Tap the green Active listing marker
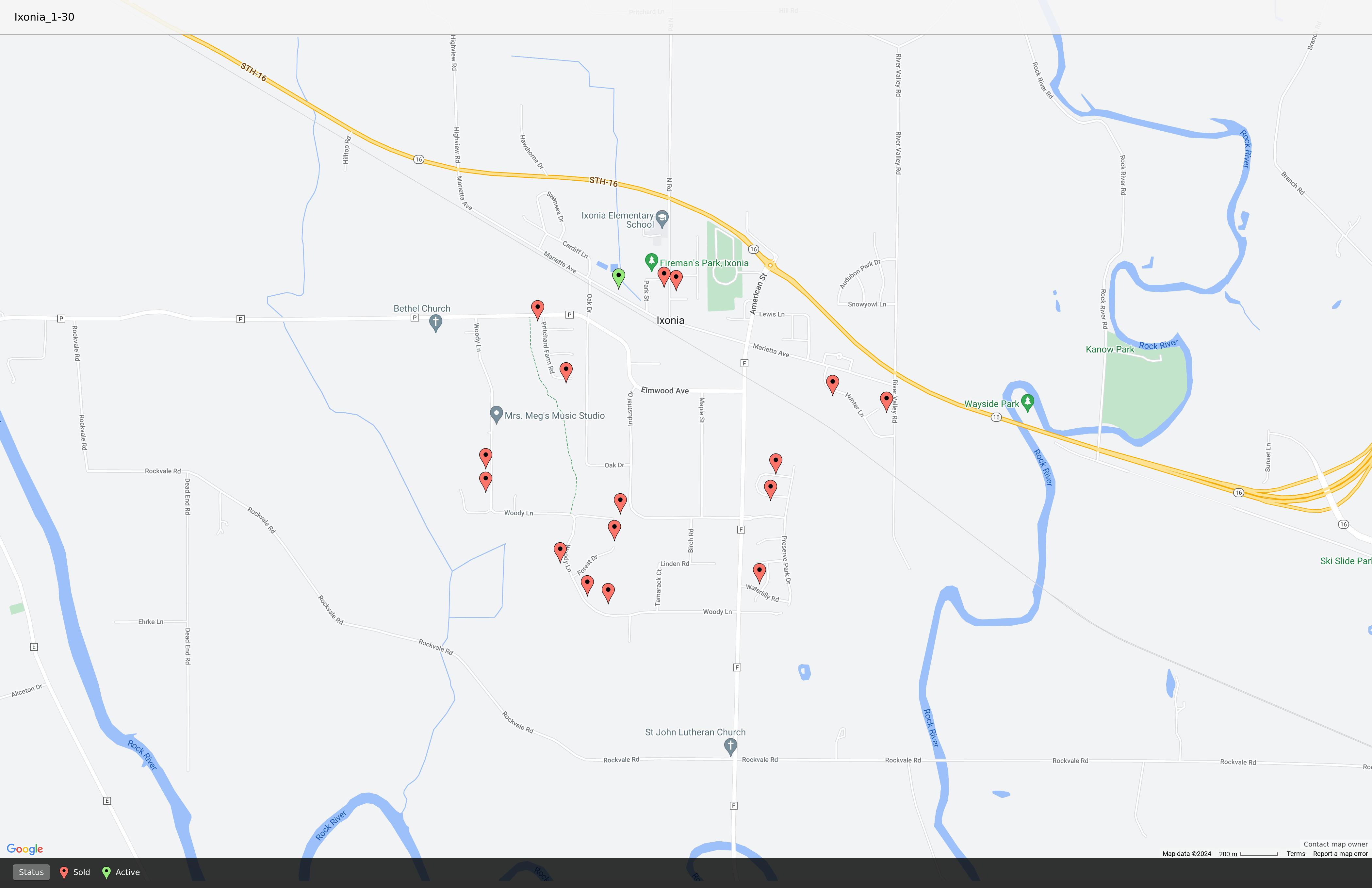 (x=619, y=278)
